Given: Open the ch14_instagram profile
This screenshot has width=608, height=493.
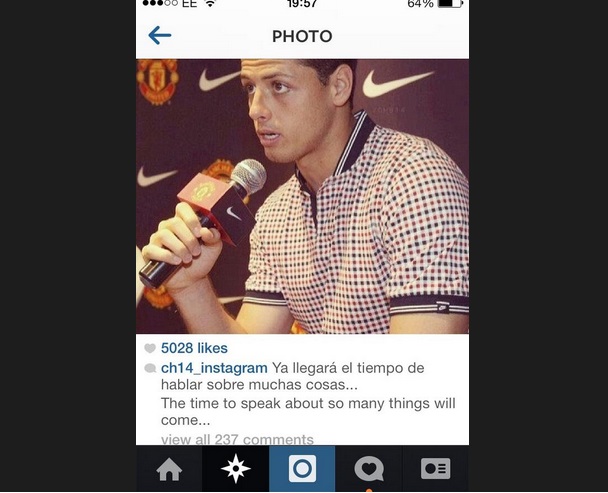Looking at the screenshot, I should pyautogui.click(x=214, y=368).
